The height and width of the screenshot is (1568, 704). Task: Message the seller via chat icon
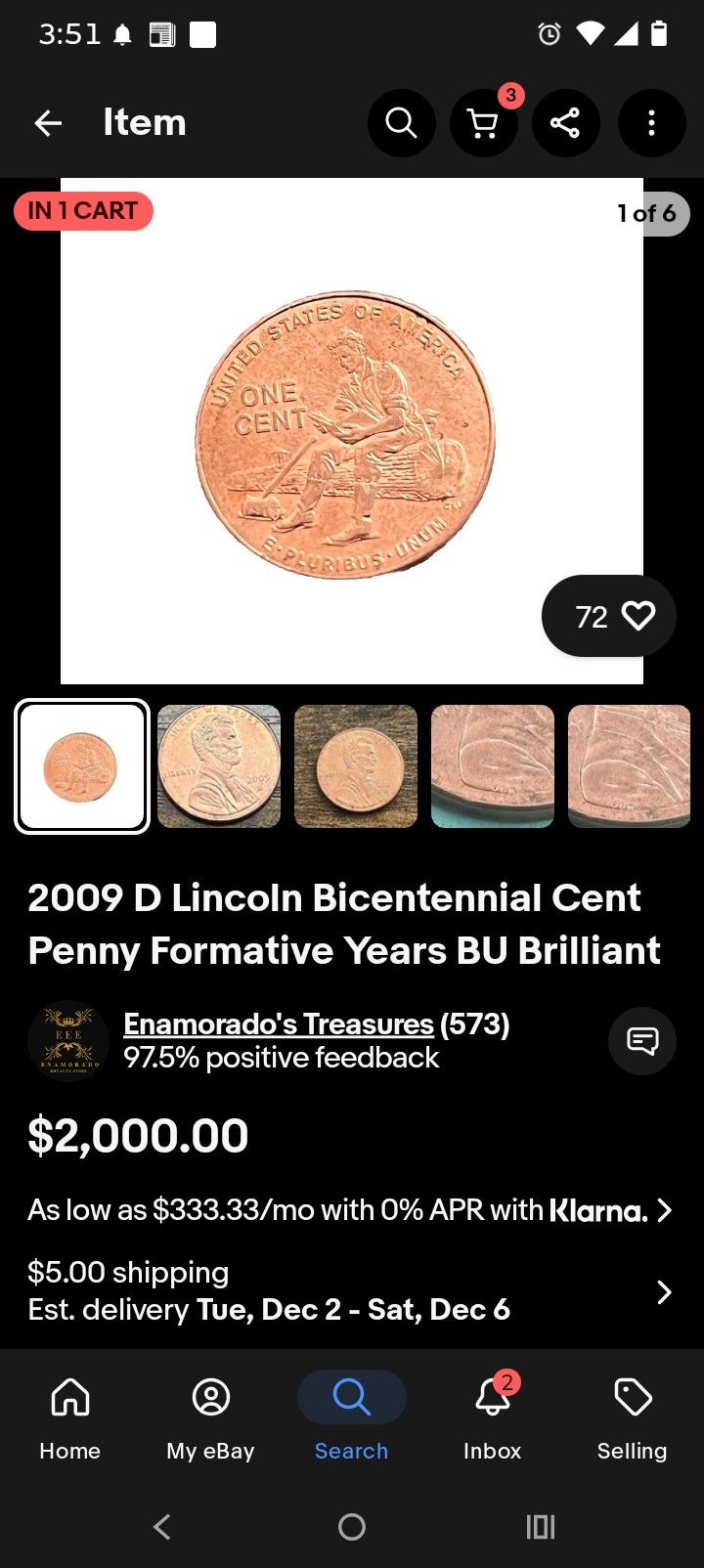click(x=641, y=1041)
